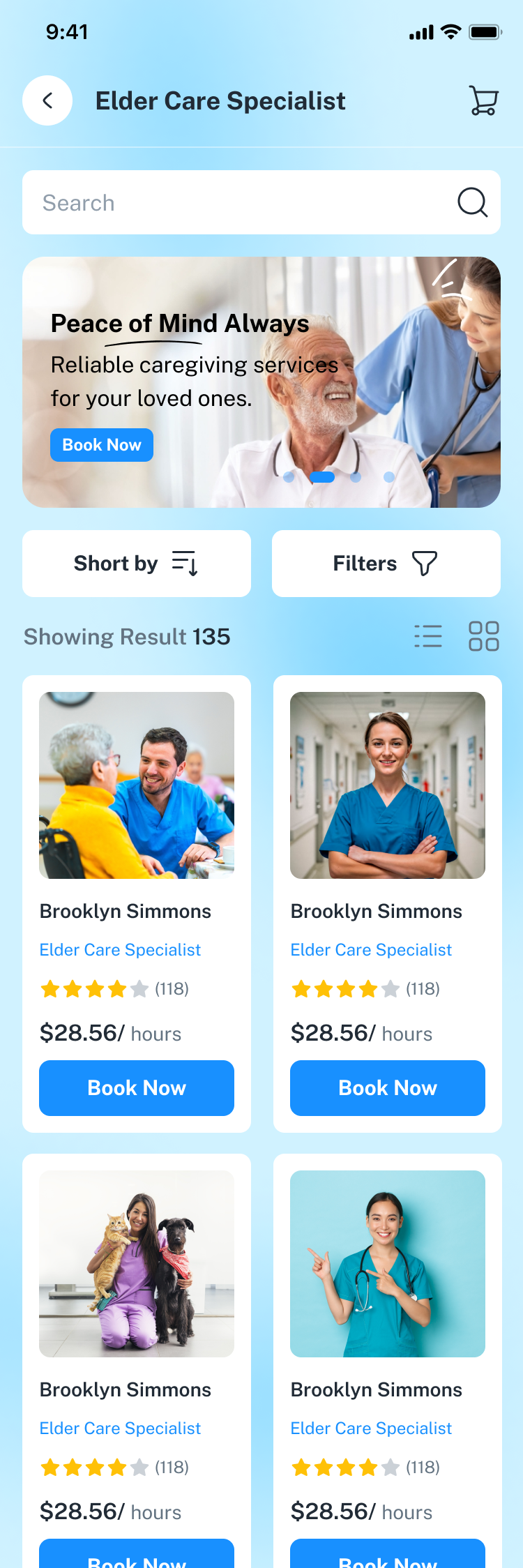Open the card of the nurse in the hallway
The width and height of the screenshot is (523, 1568).
388,785
